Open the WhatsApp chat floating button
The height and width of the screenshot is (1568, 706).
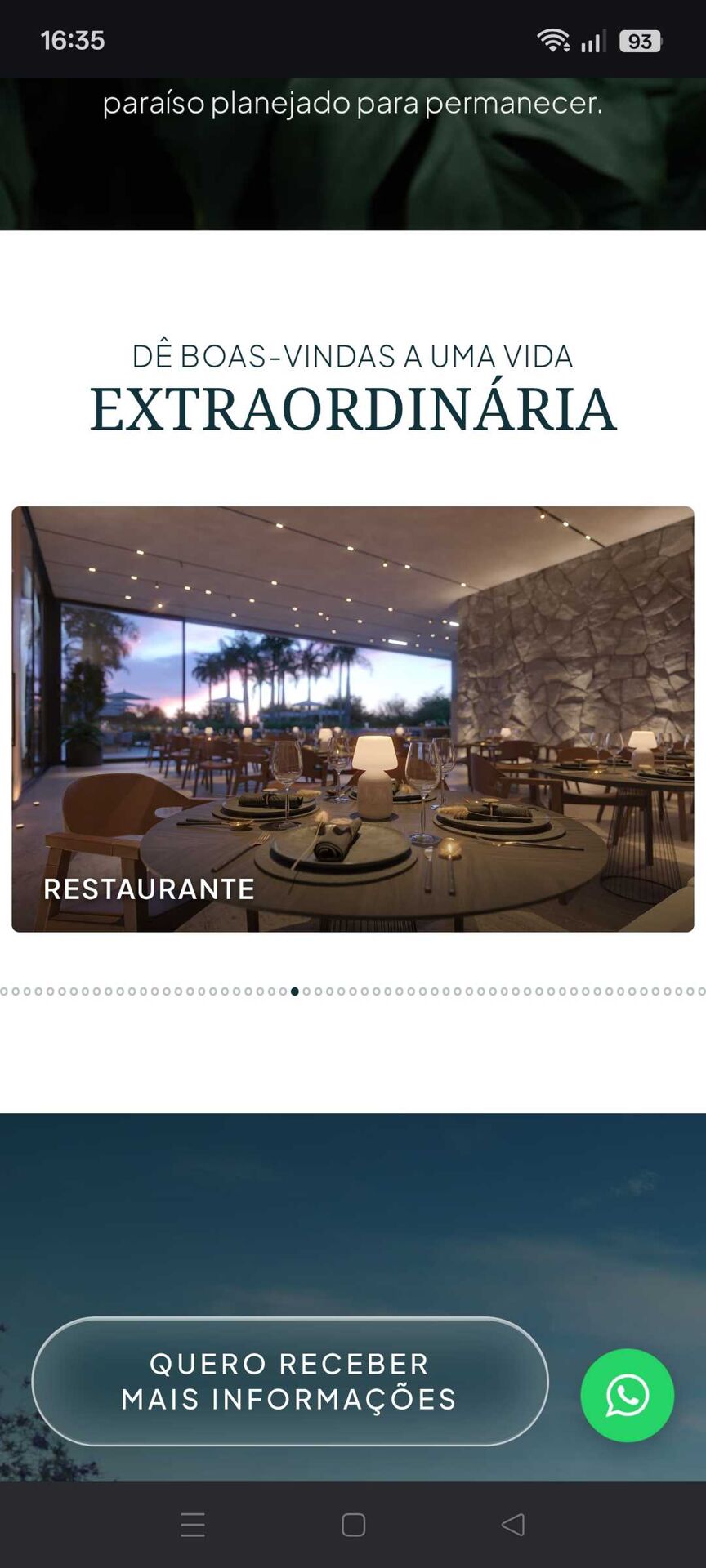tap(628, 1395)
